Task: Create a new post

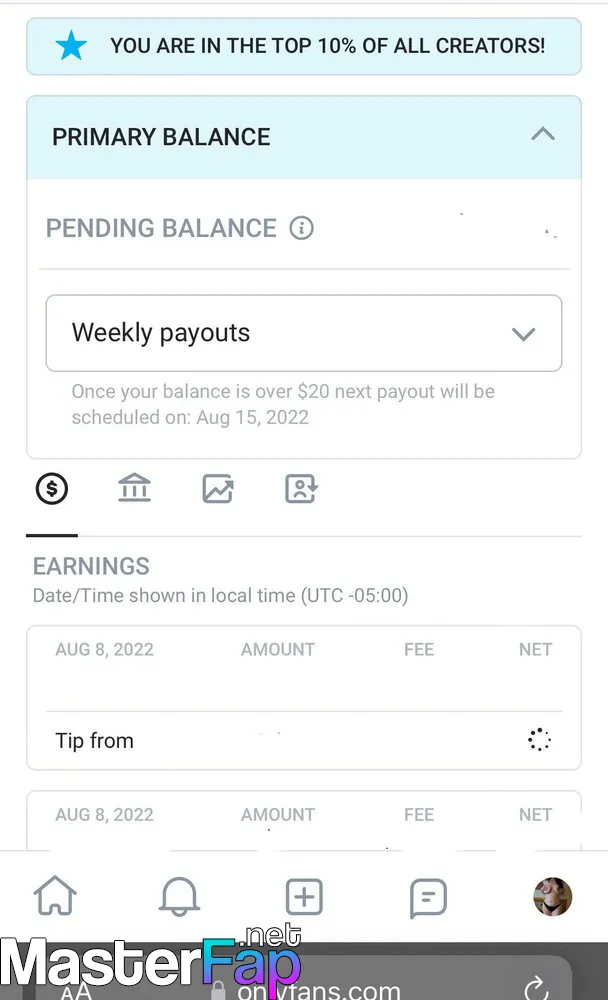Action: coord(304,897)
